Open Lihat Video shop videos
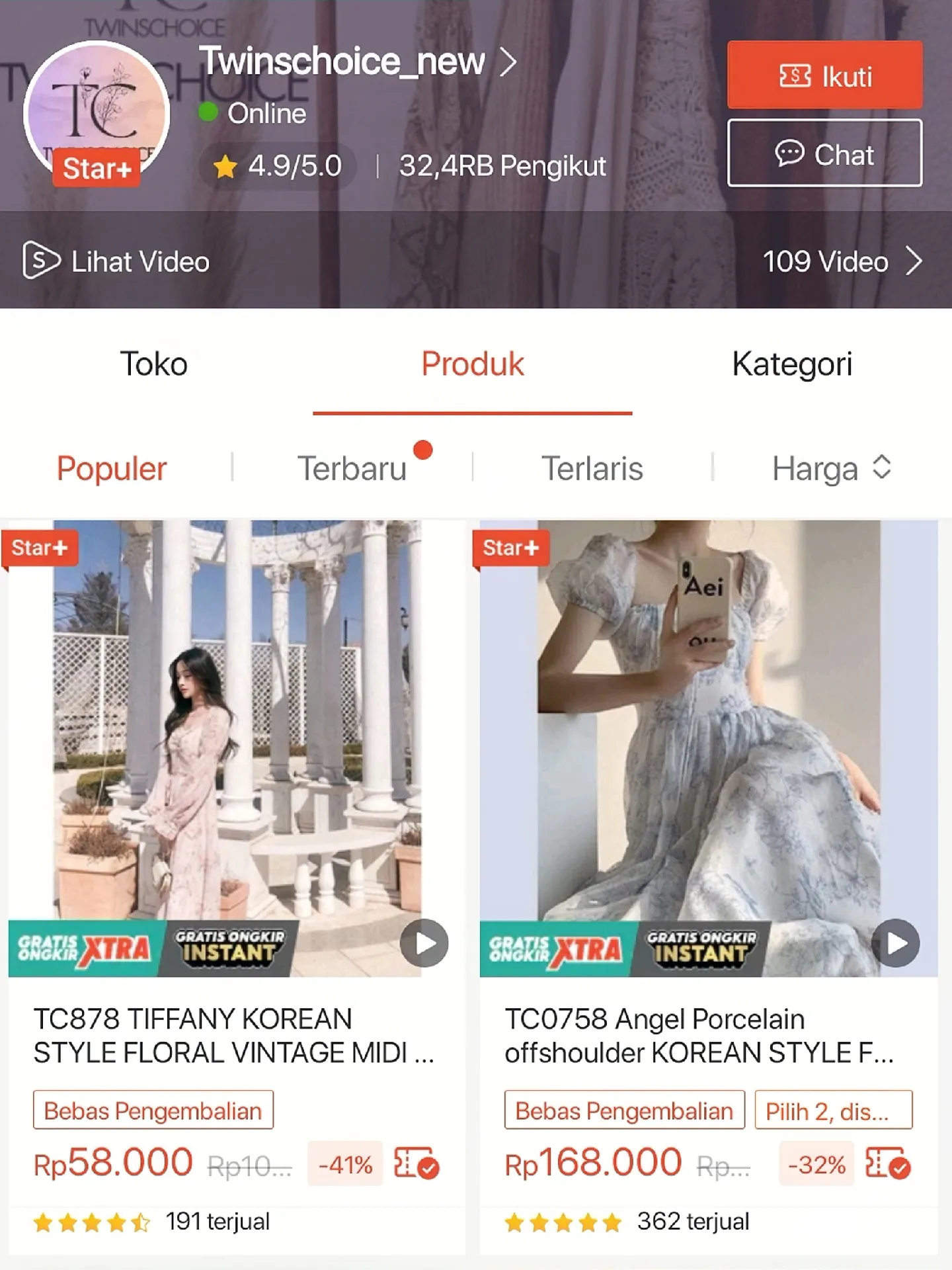 (x=117, y=262)
